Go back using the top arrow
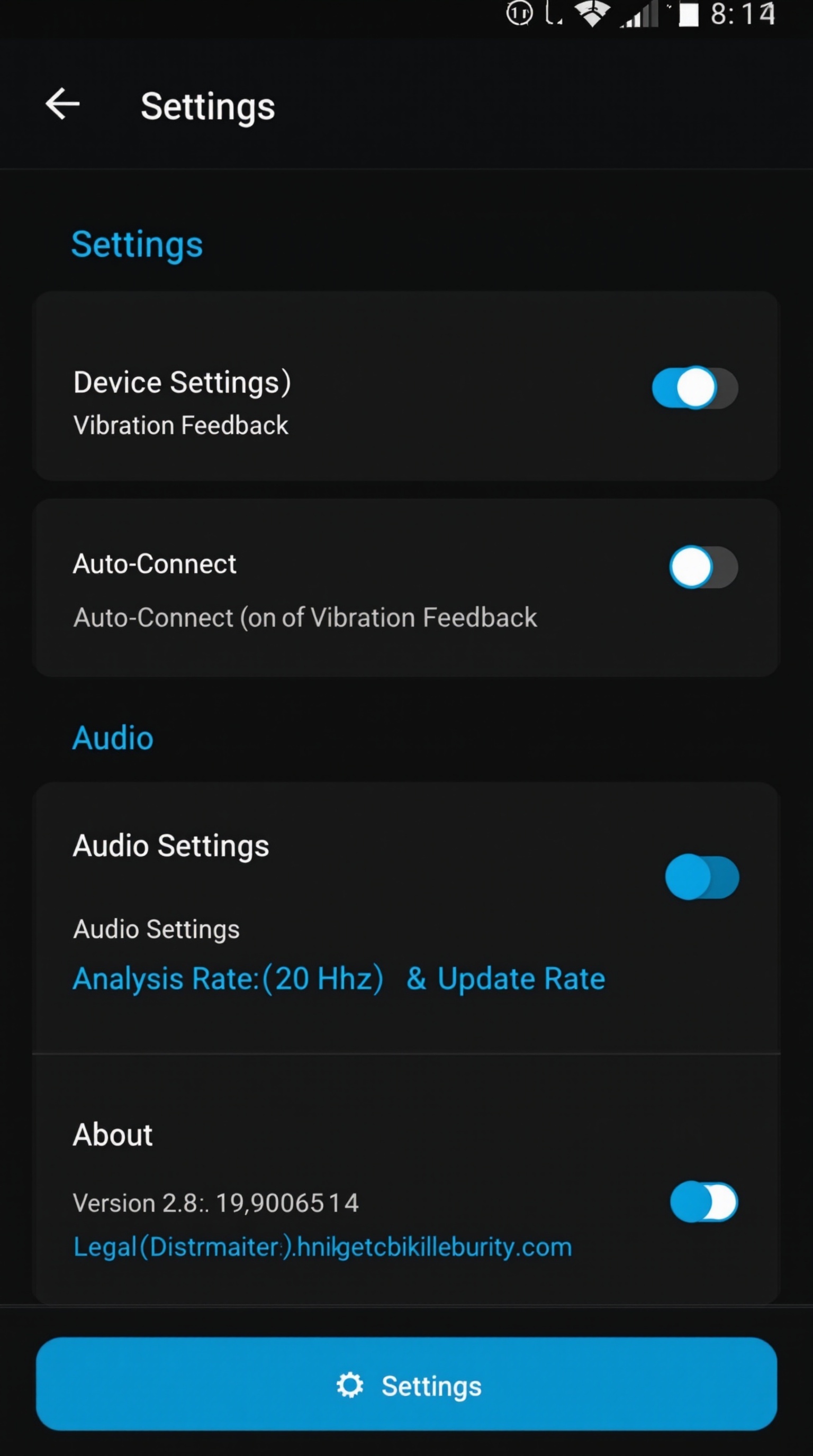The image size is (813, 1456). pyautogui.click(x=62, y=104)
